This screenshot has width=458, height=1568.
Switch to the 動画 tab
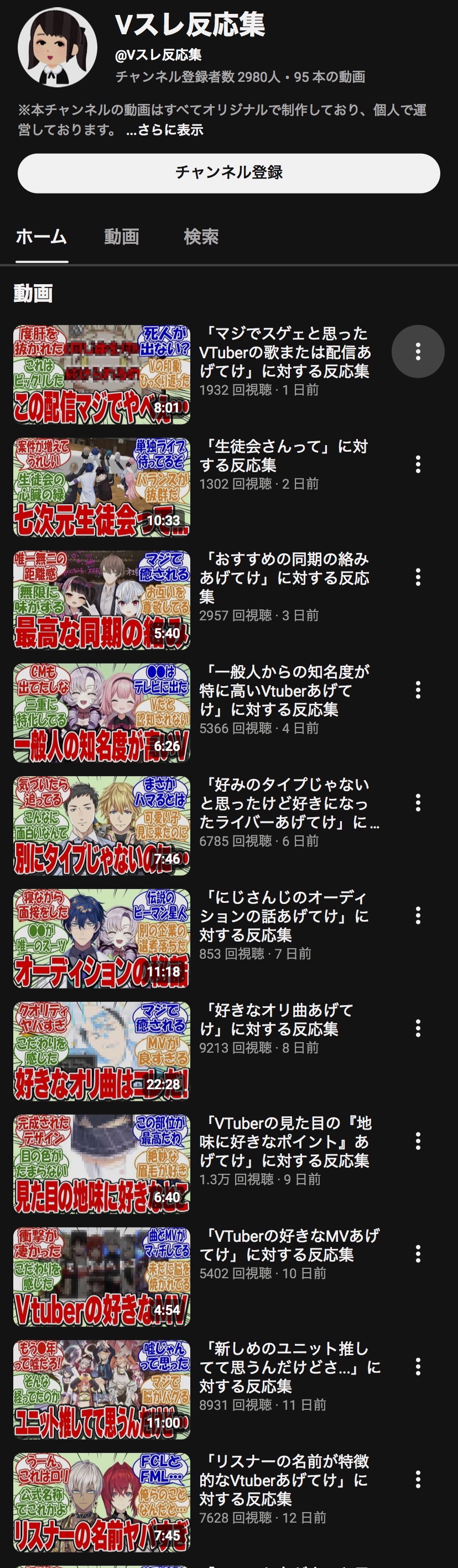coord(121,236)
